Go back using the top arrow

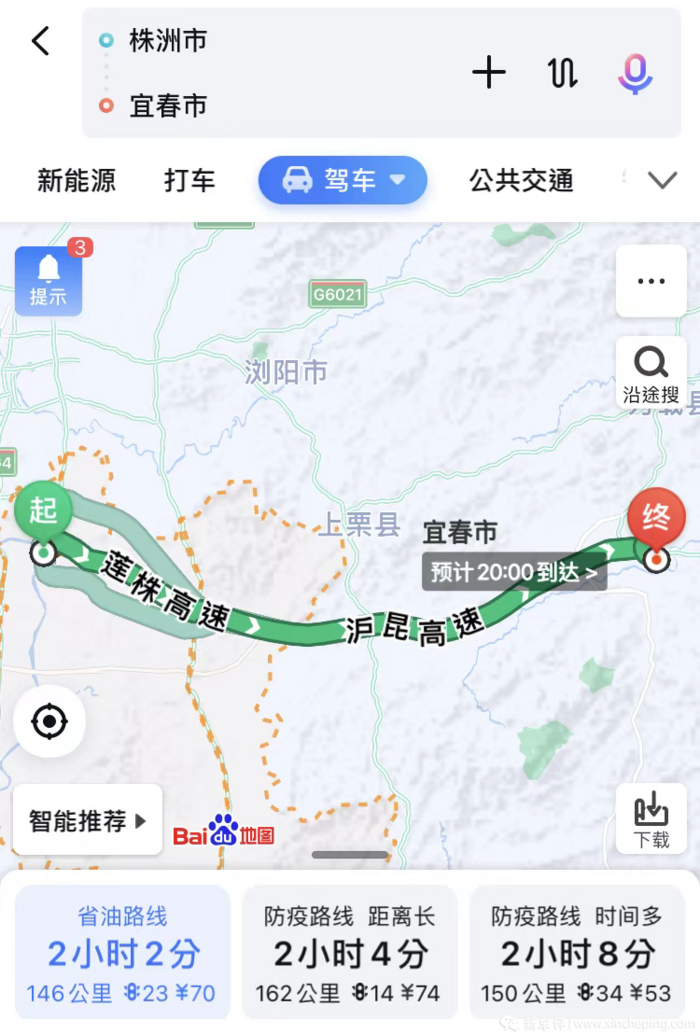click(40, 41)
